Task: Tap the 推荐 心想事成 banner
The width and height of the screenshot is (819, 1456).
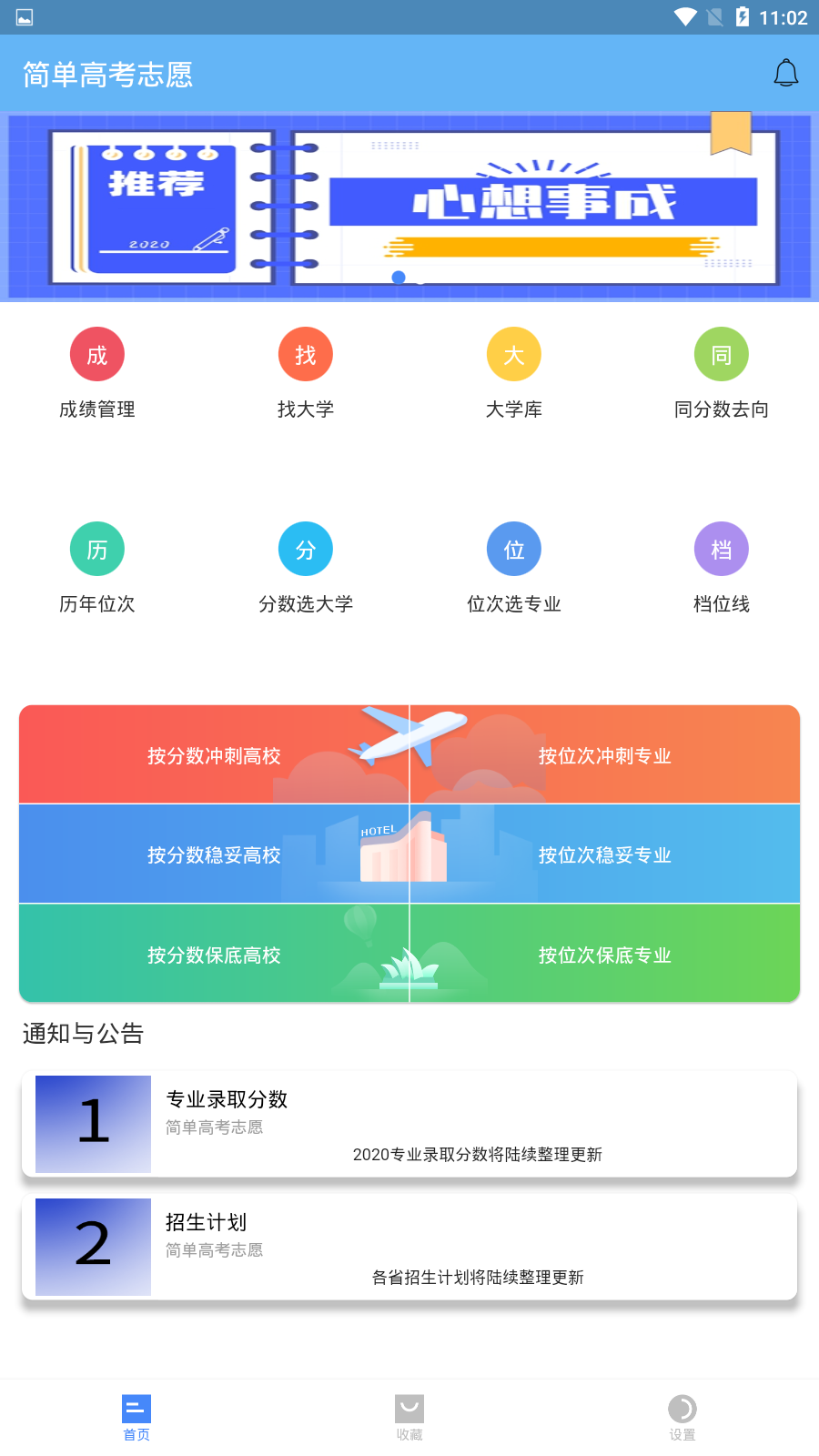Action: coord(409,207)
